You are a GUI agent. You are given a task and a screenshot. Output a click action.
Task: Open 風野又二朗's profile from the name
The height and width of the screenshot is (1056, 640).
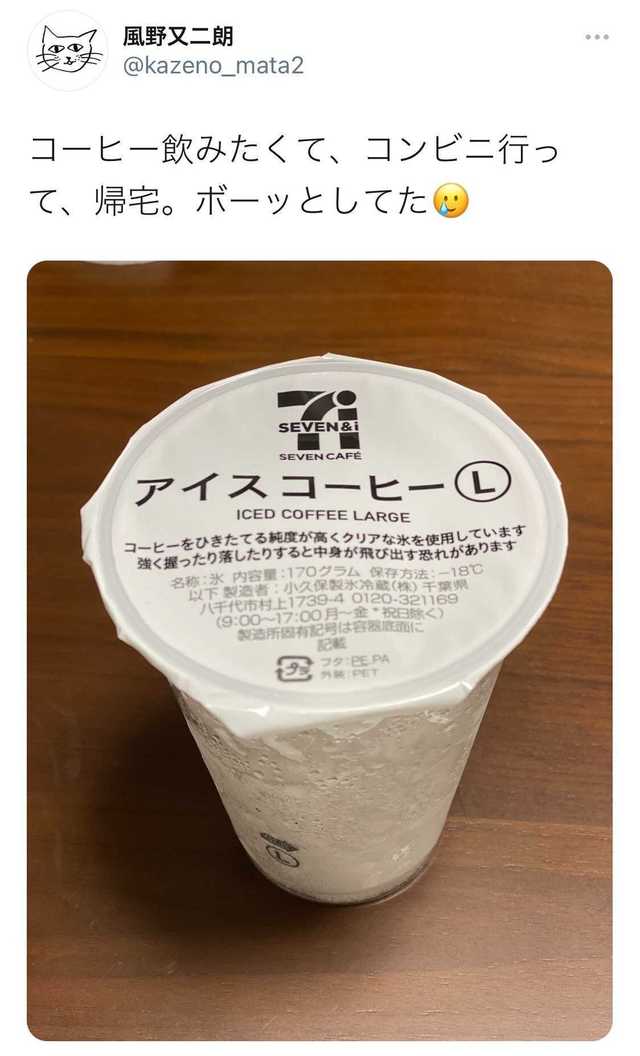pos(178,36)
